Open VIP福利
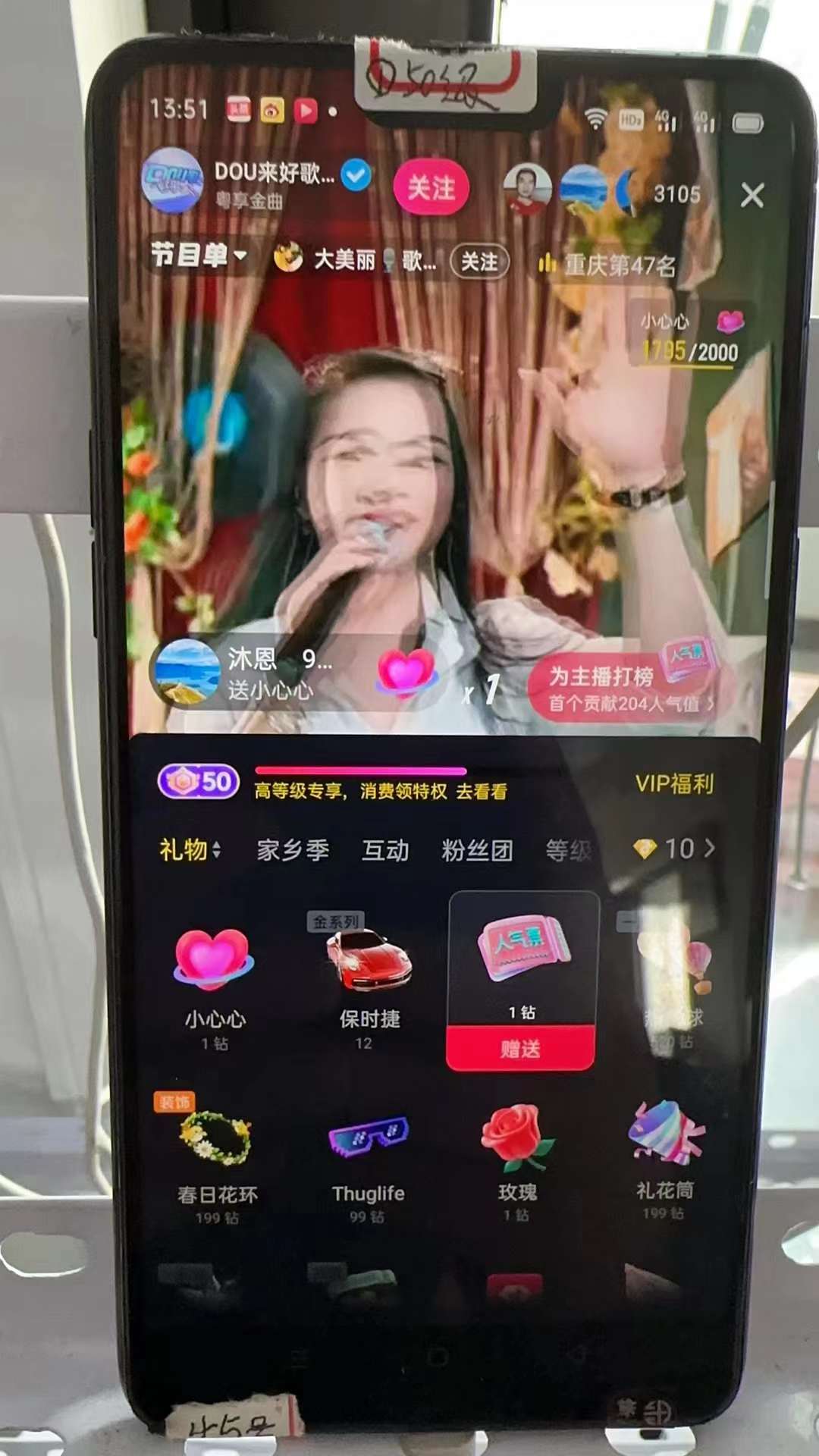Image resolution: width=819 pixels, height=1456 pixels. pos(674,783)
